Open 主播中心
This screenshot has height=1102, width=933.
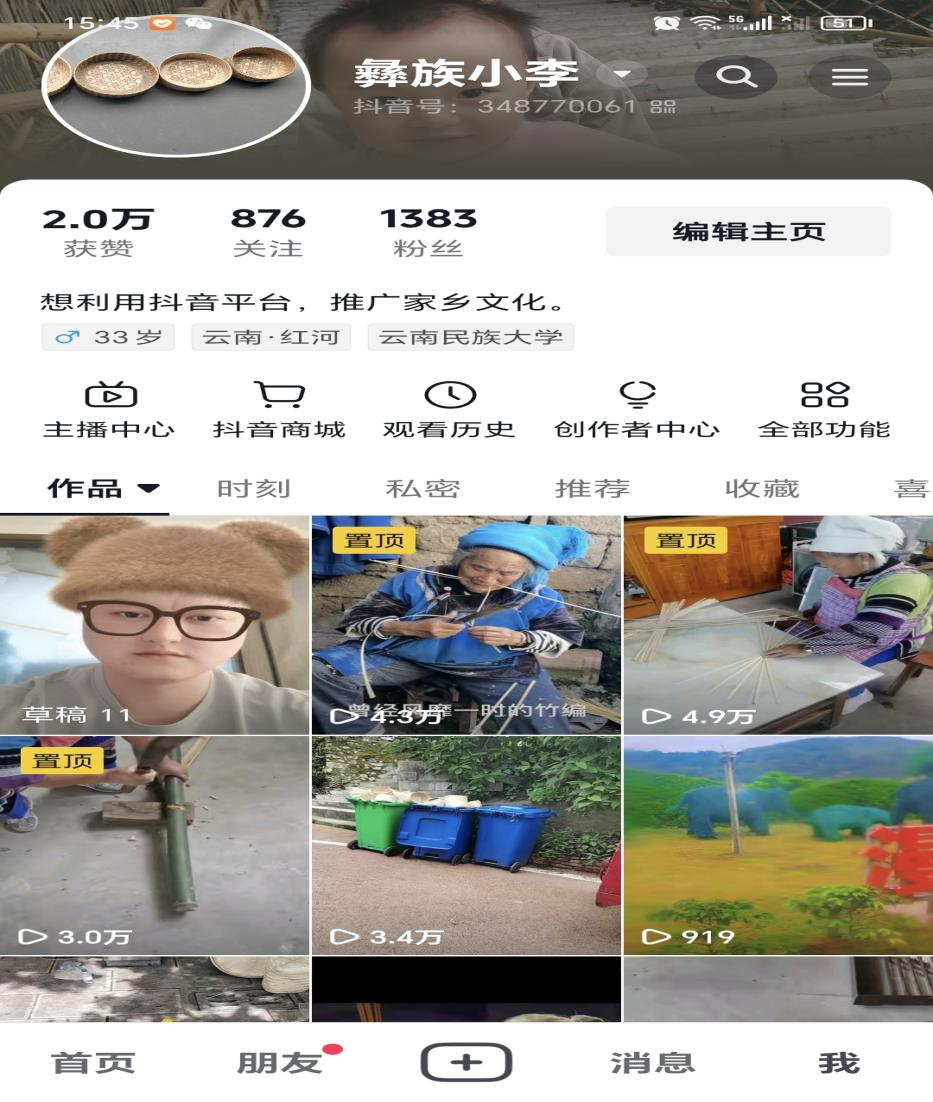(x=109, y=411)
